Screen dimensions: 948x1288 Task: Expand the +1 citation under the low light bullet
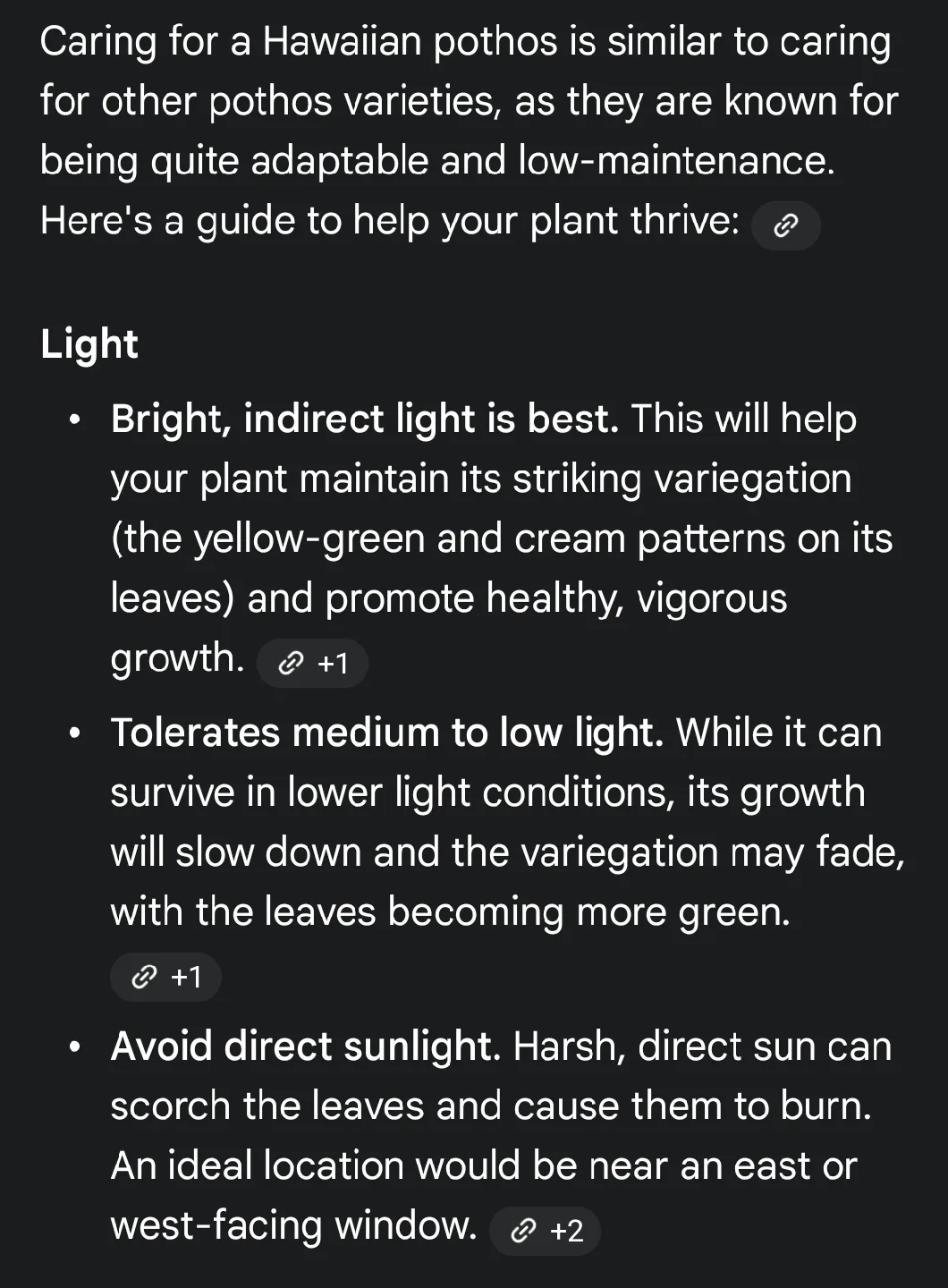165,977
